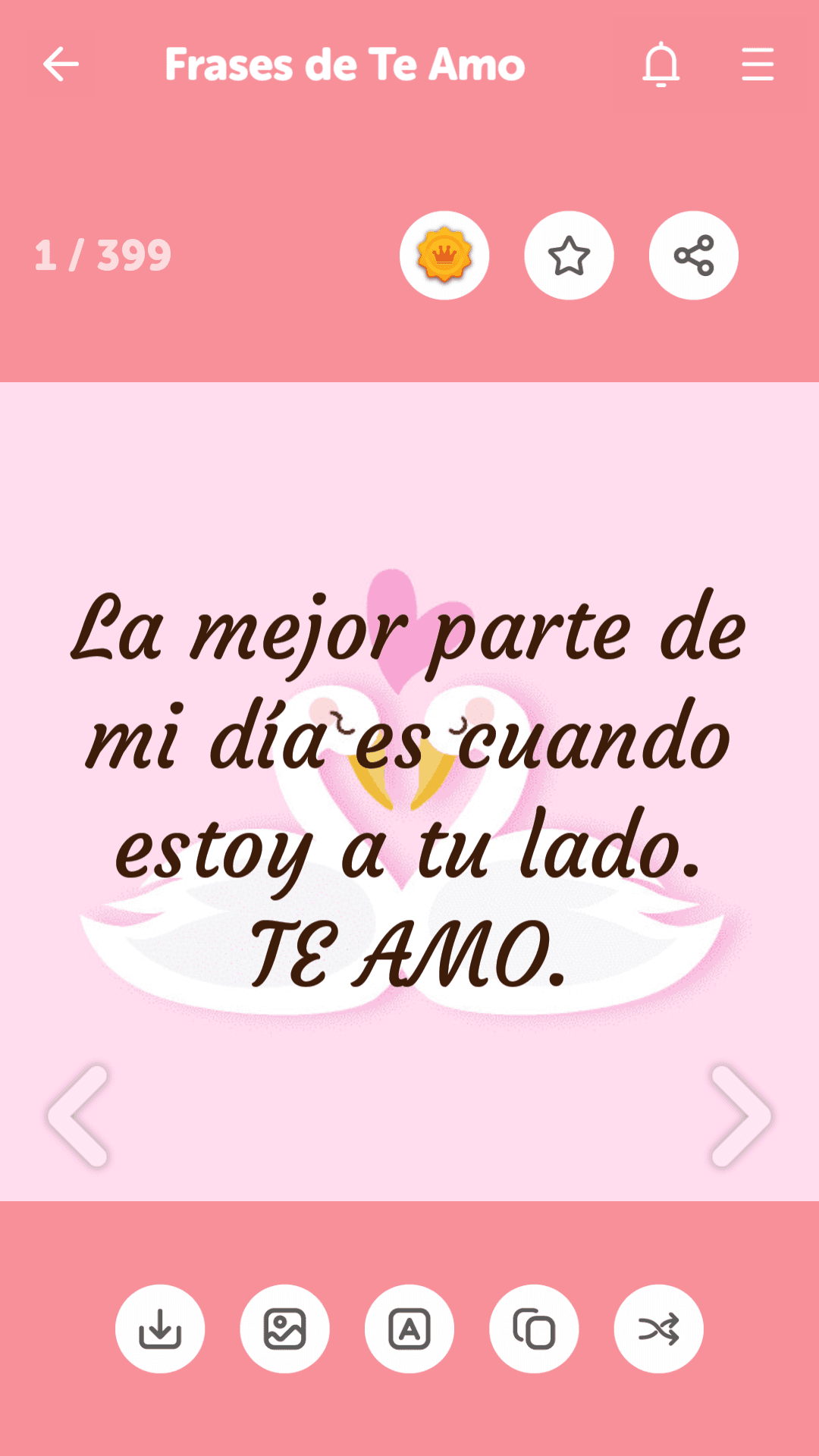Shuffle to a random phrase
Viewport: 819px width, 1456px height.
pos(659,1329)
